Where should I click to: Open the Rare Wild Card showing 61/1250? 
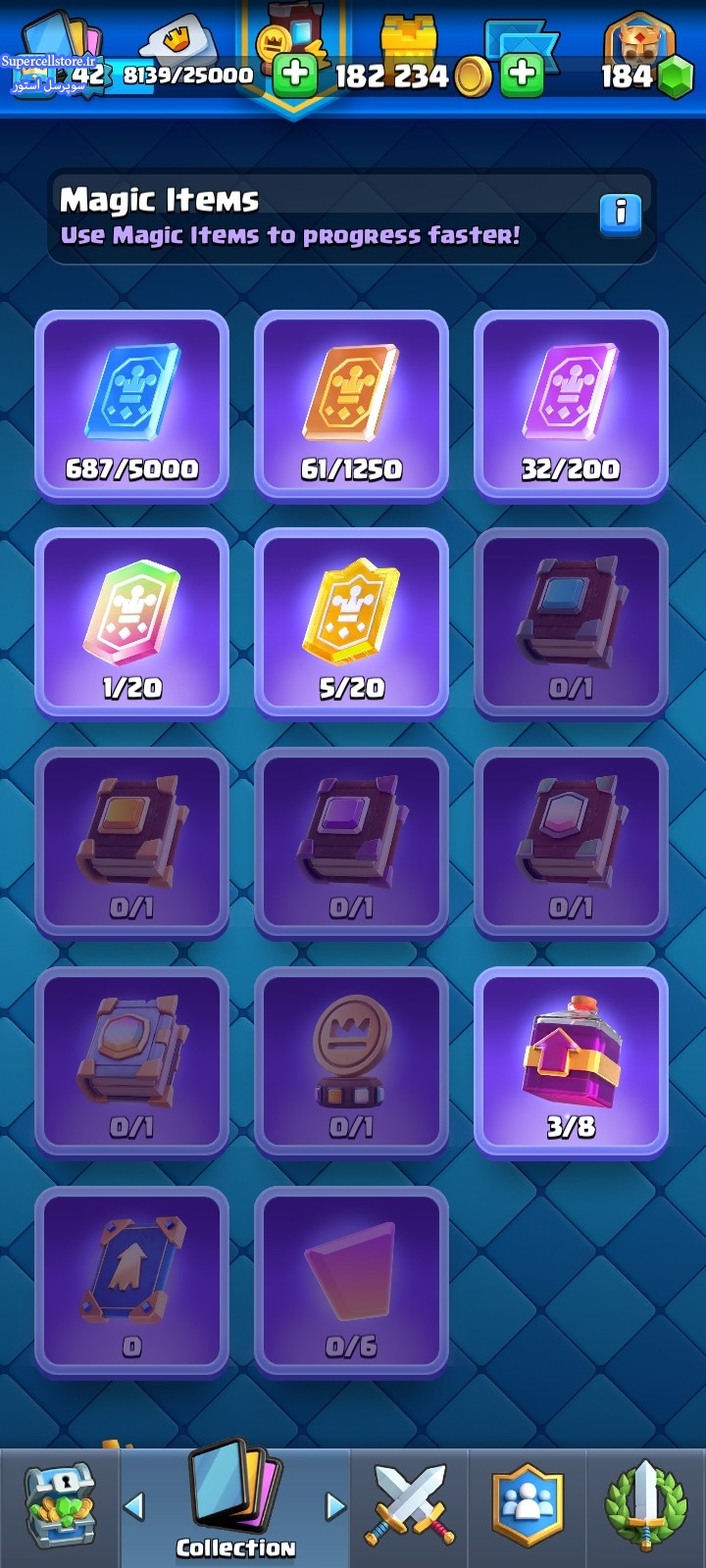[351, 405]
